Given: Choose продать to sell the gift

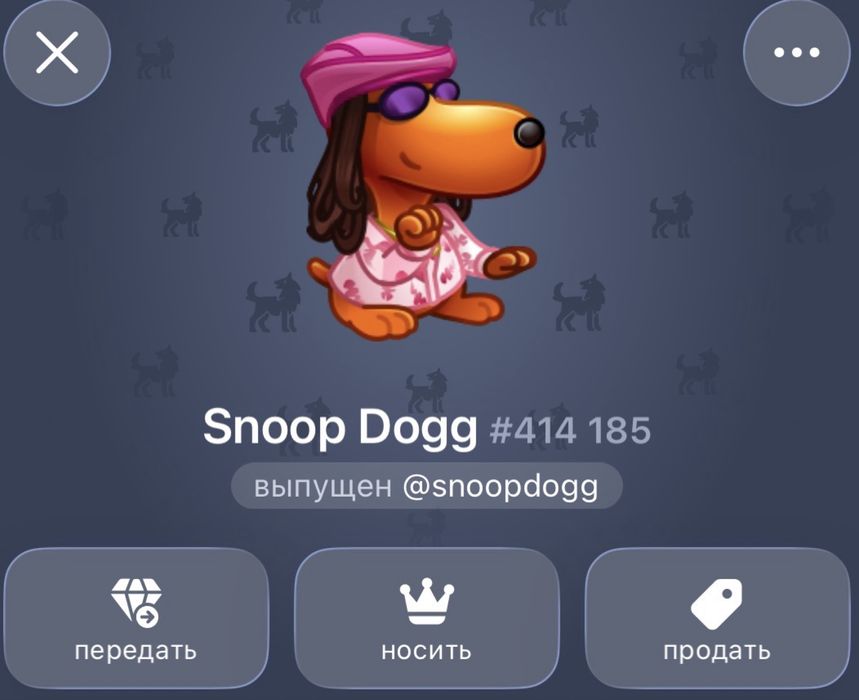Looking at the screenshot, I should [716, 620].
